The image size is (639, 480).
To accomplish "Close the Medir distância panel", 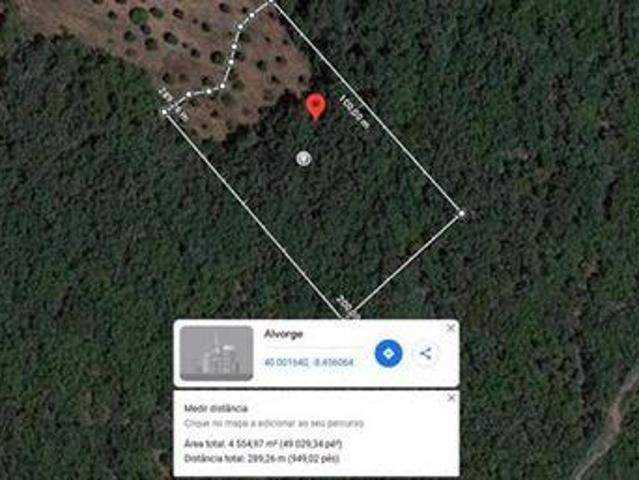I will coord(451,398).
